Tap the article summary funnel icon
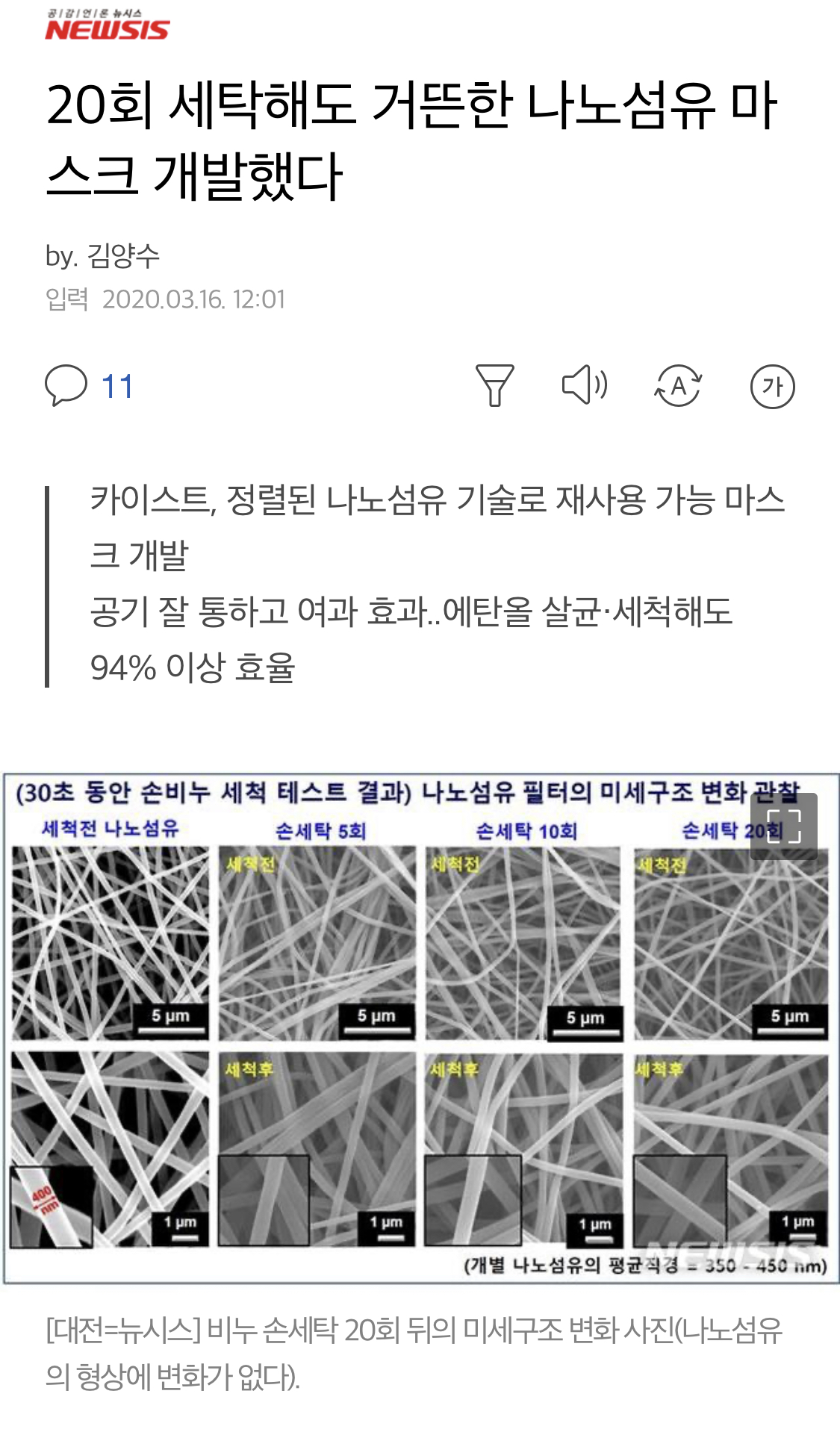 coord(494,386)
